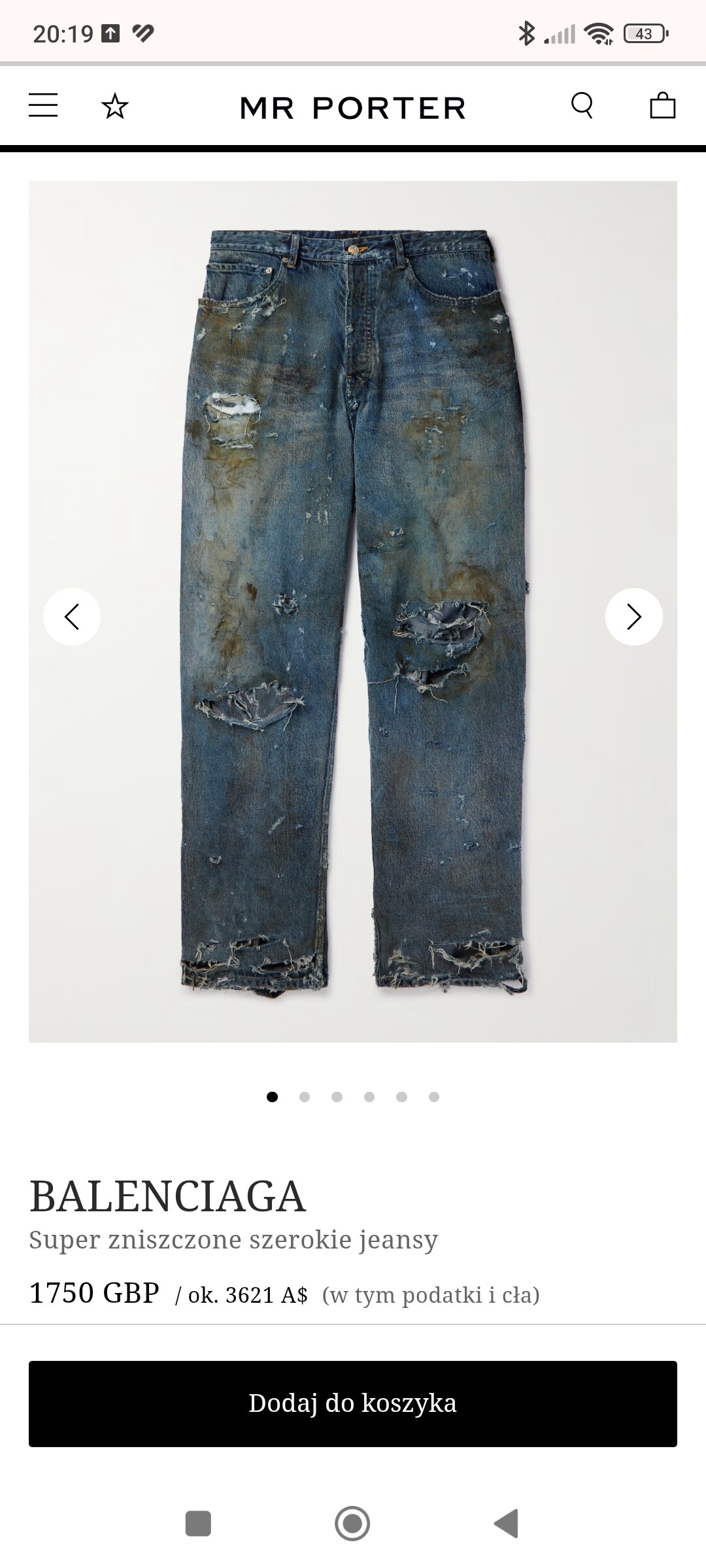Open the wishlist star icon
The image size is (706, 1568).
115,106
